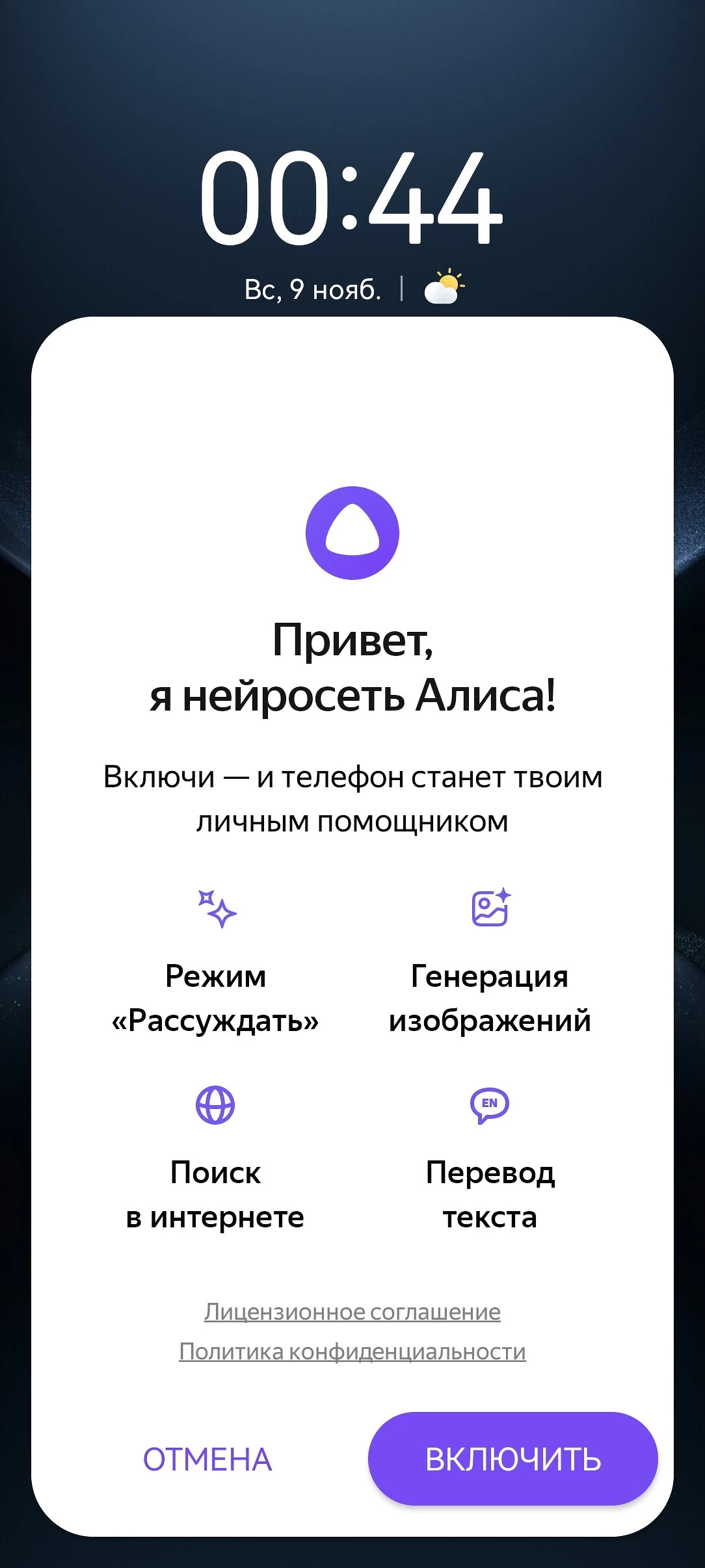This screenshot has width=705, height=1568.
Task: Dismiss the dialog with ОТМЕНА
Action: (207, 1459)
